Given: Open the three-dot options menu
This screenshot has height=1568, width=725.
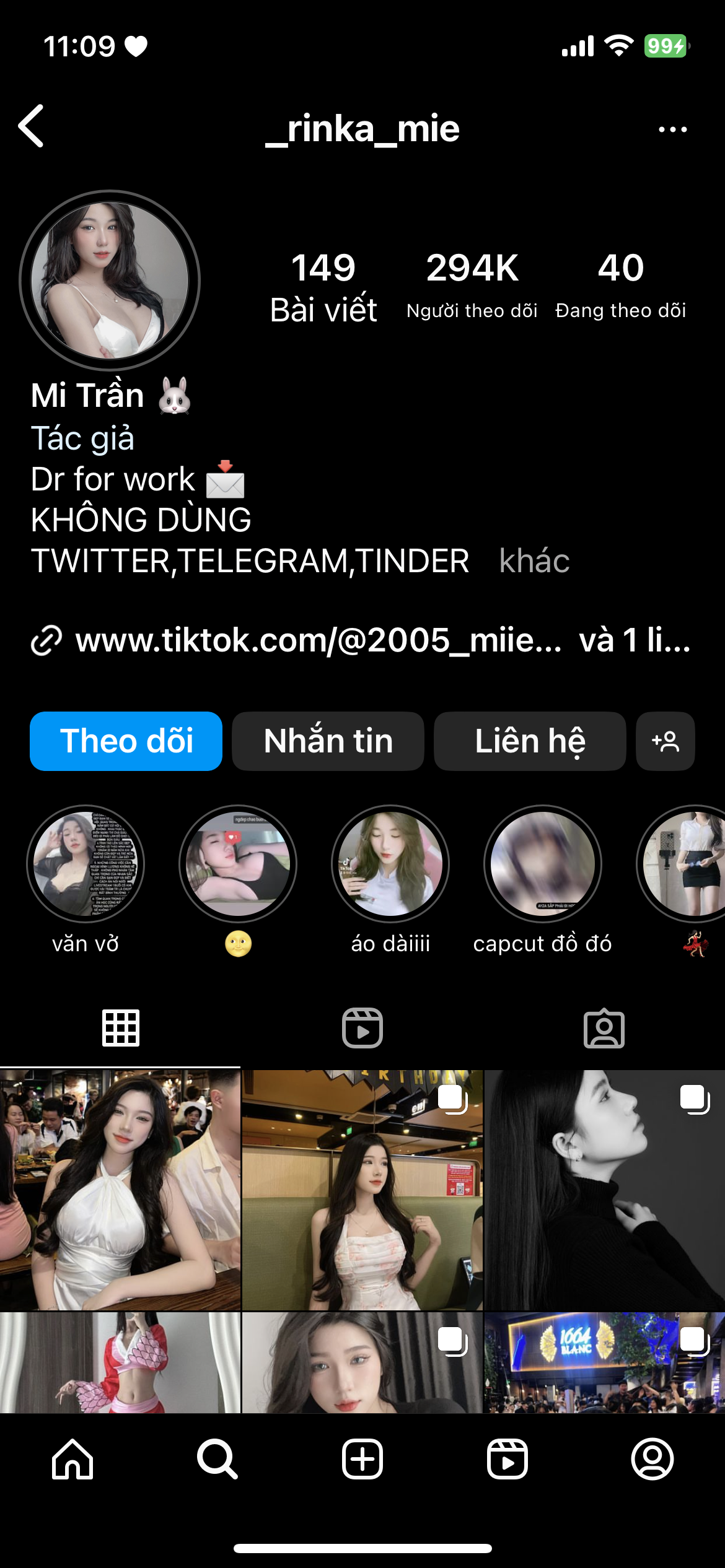Looking at the screenshot, I should (x=671, y=128).
